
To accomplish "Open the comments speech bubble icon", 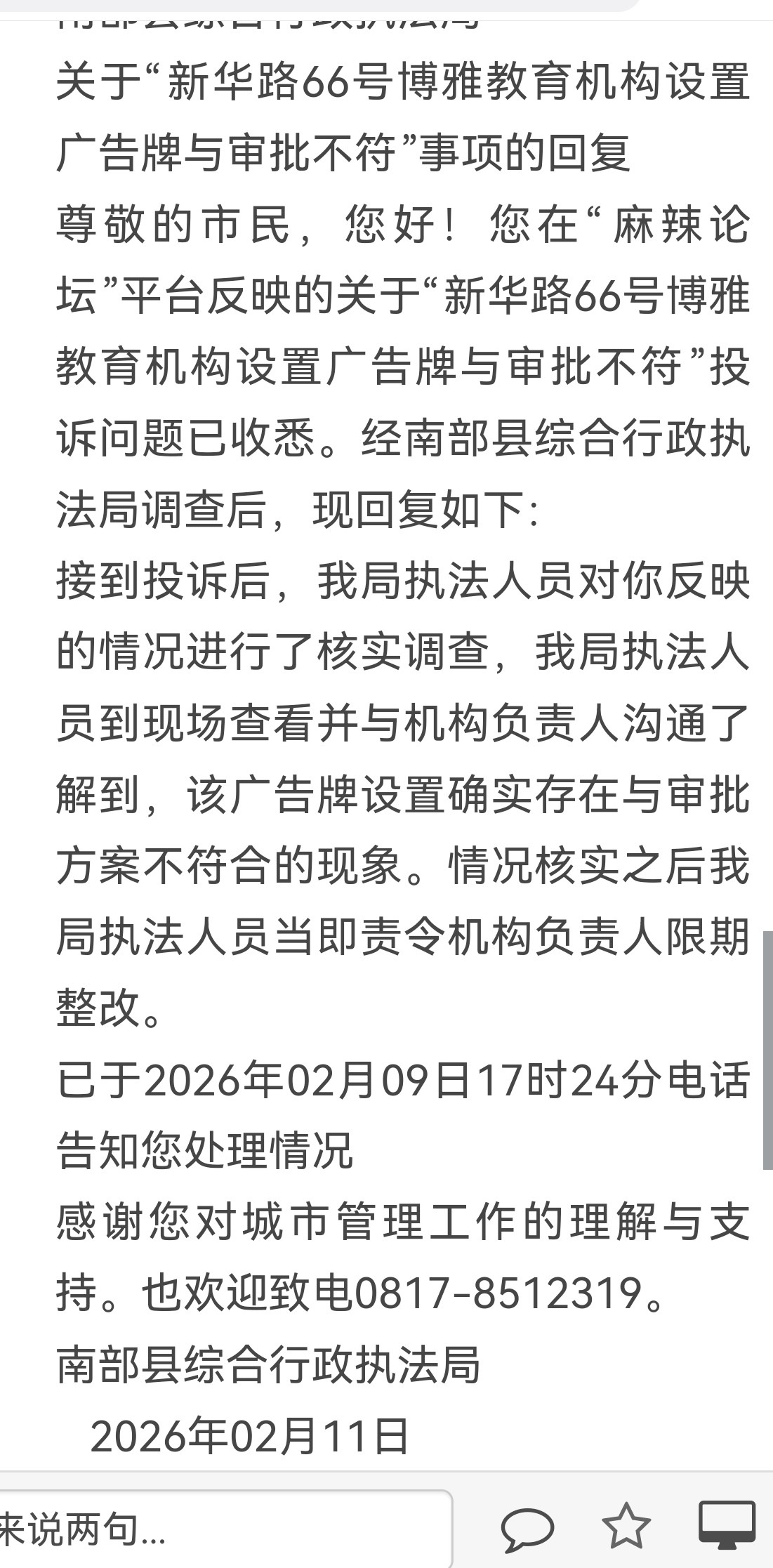I will pos(528,1528).
